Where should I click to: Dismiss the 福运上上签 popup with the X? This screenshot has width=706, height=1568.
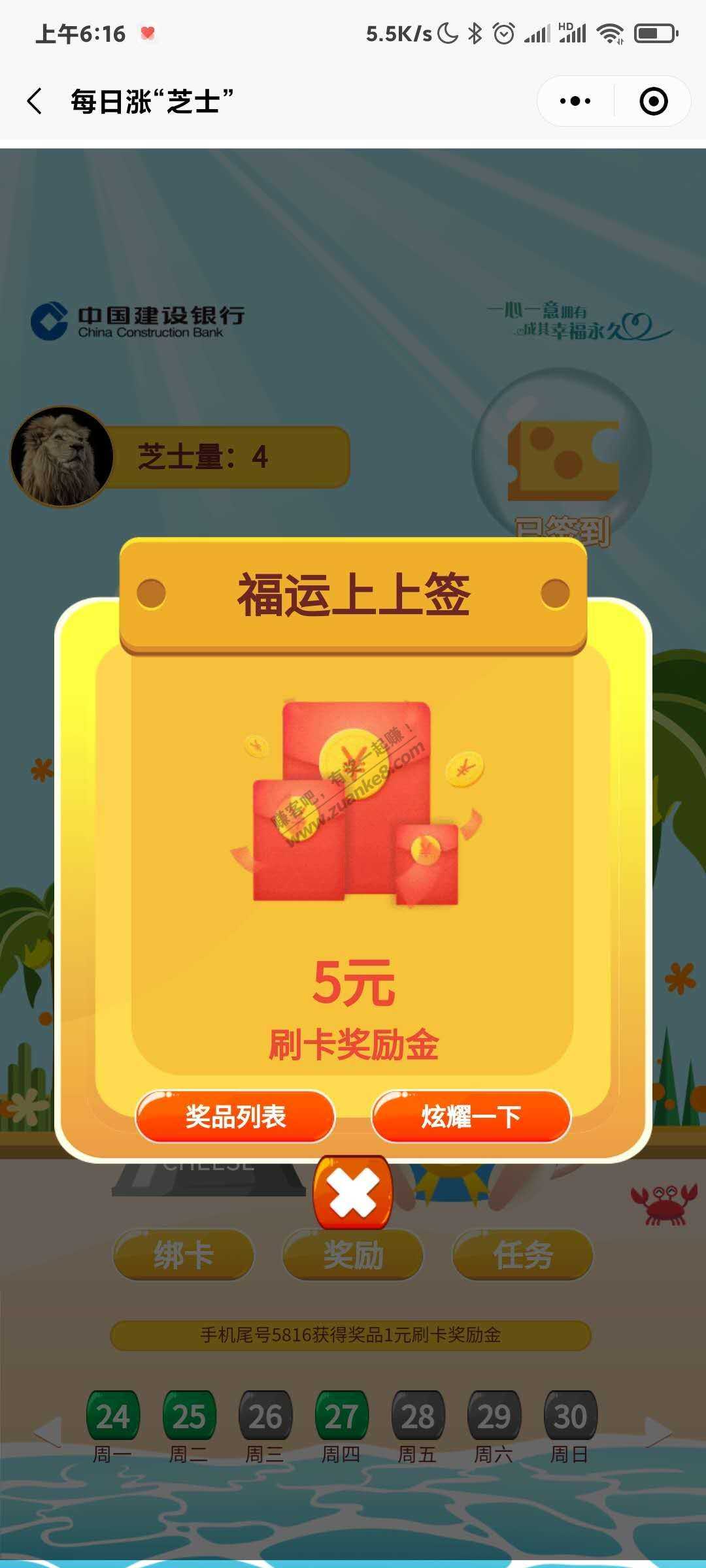[353, 1193]
